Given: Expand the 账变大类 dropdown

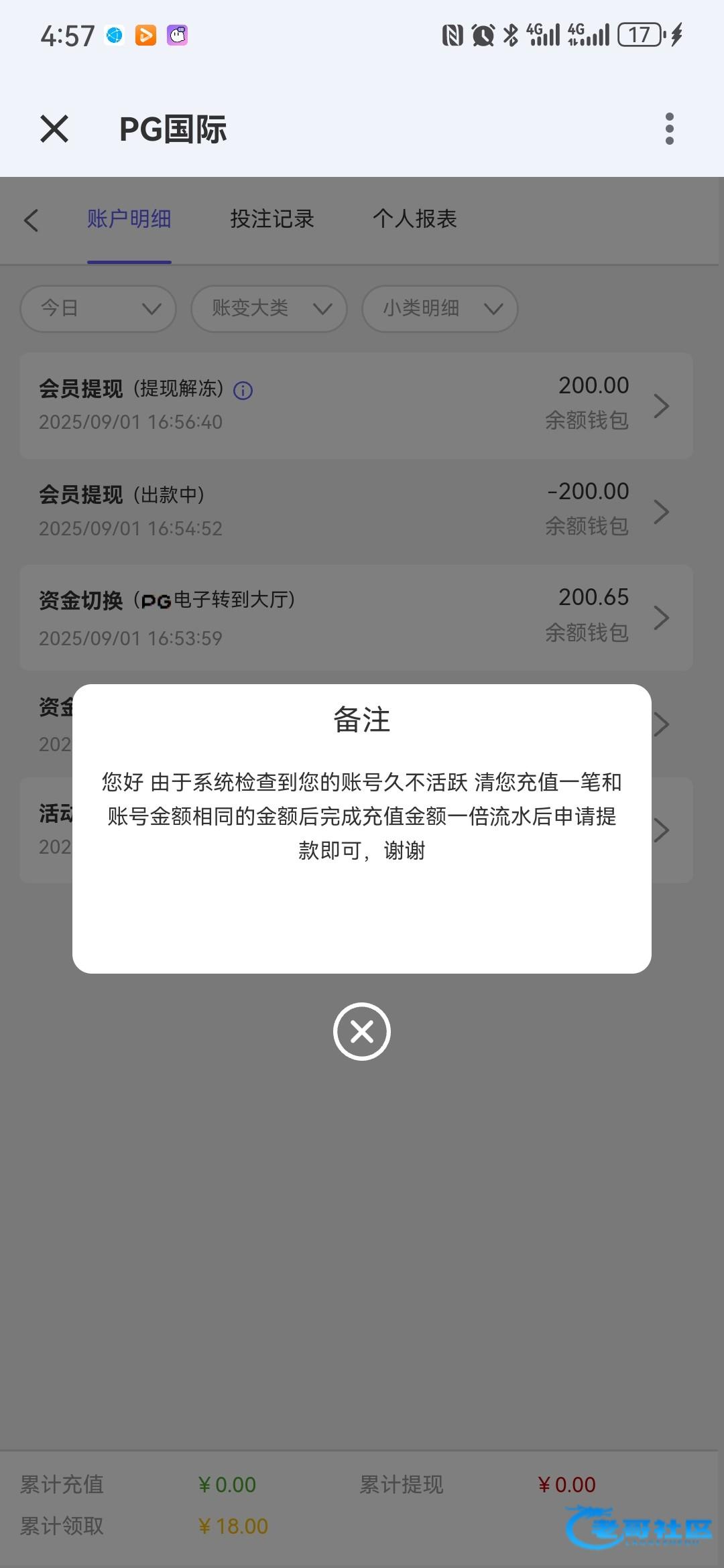Looking at the screenshot, I should (269, 309).
